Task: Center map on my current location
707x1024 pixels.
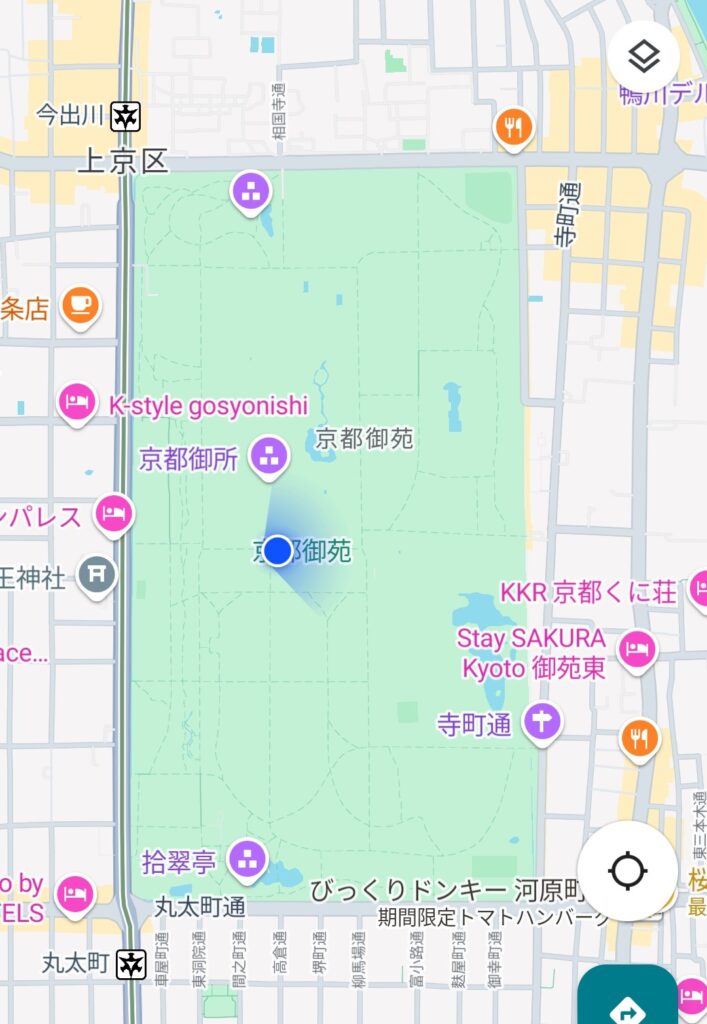Action: pos(627,871)
